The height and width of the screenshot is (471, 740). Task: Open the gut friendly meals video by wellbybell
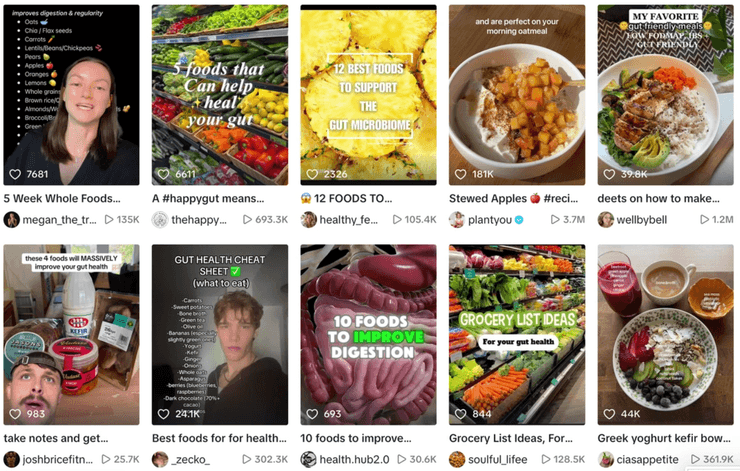[x=665, y=95]
